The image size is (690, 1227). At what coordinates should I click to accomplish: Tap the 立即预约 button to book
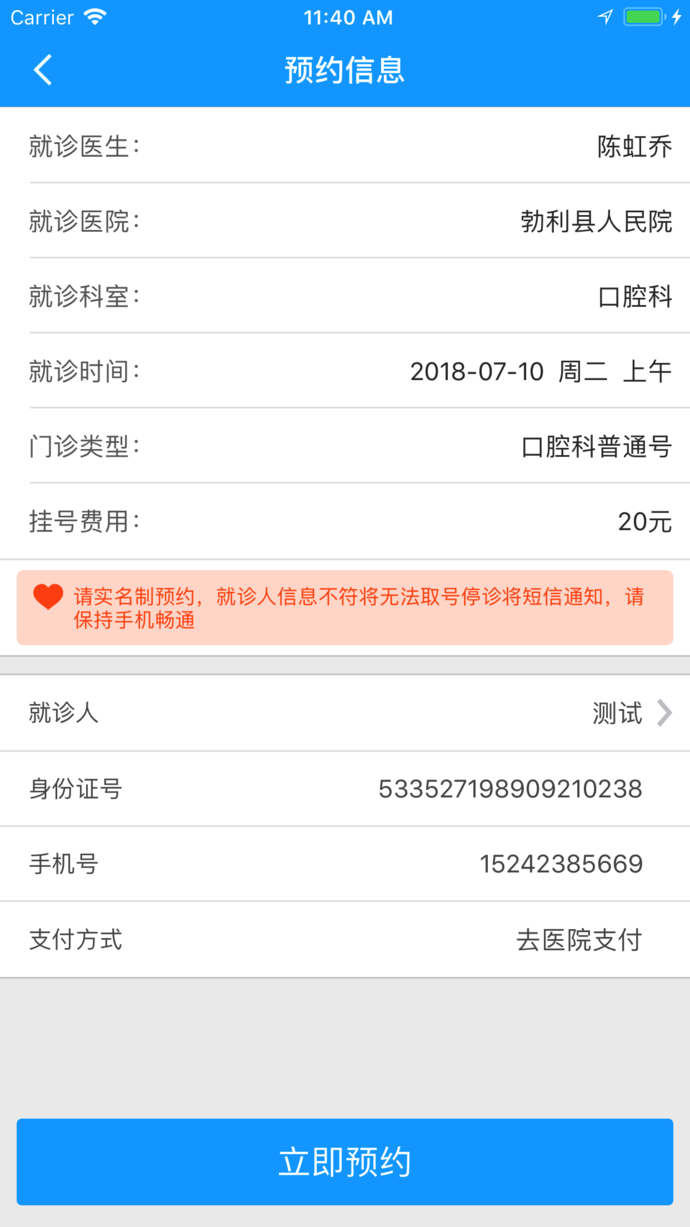coord(345,1162)
